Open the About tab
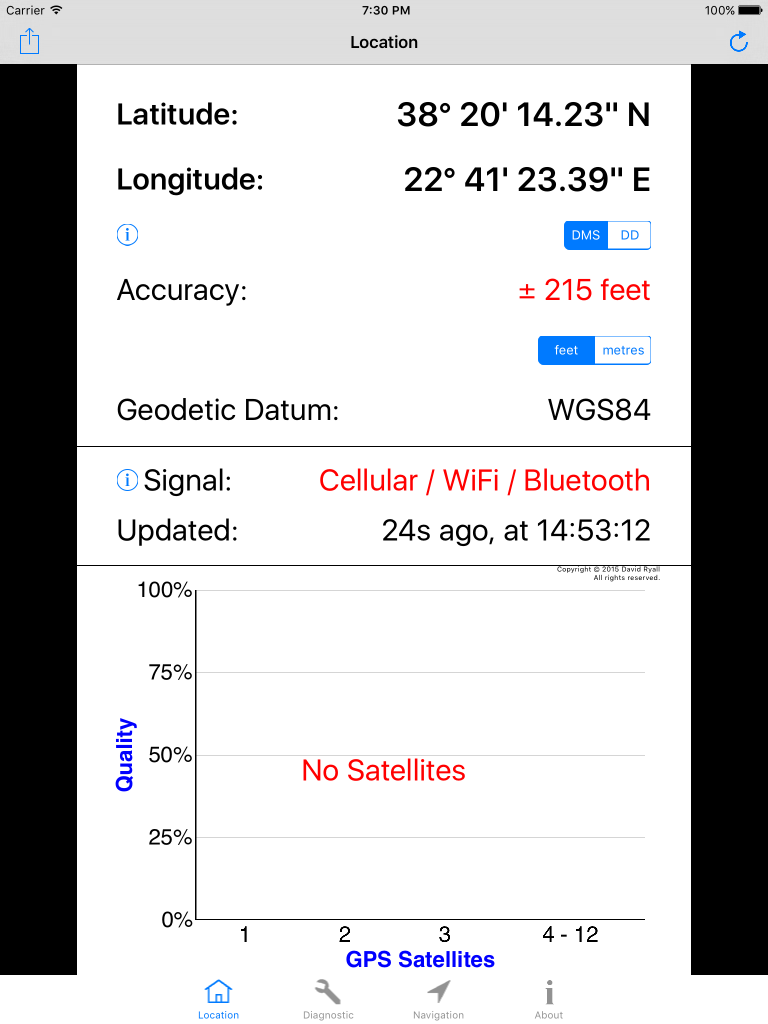This screenshot has height=1024, width=768. click(548, 999)
